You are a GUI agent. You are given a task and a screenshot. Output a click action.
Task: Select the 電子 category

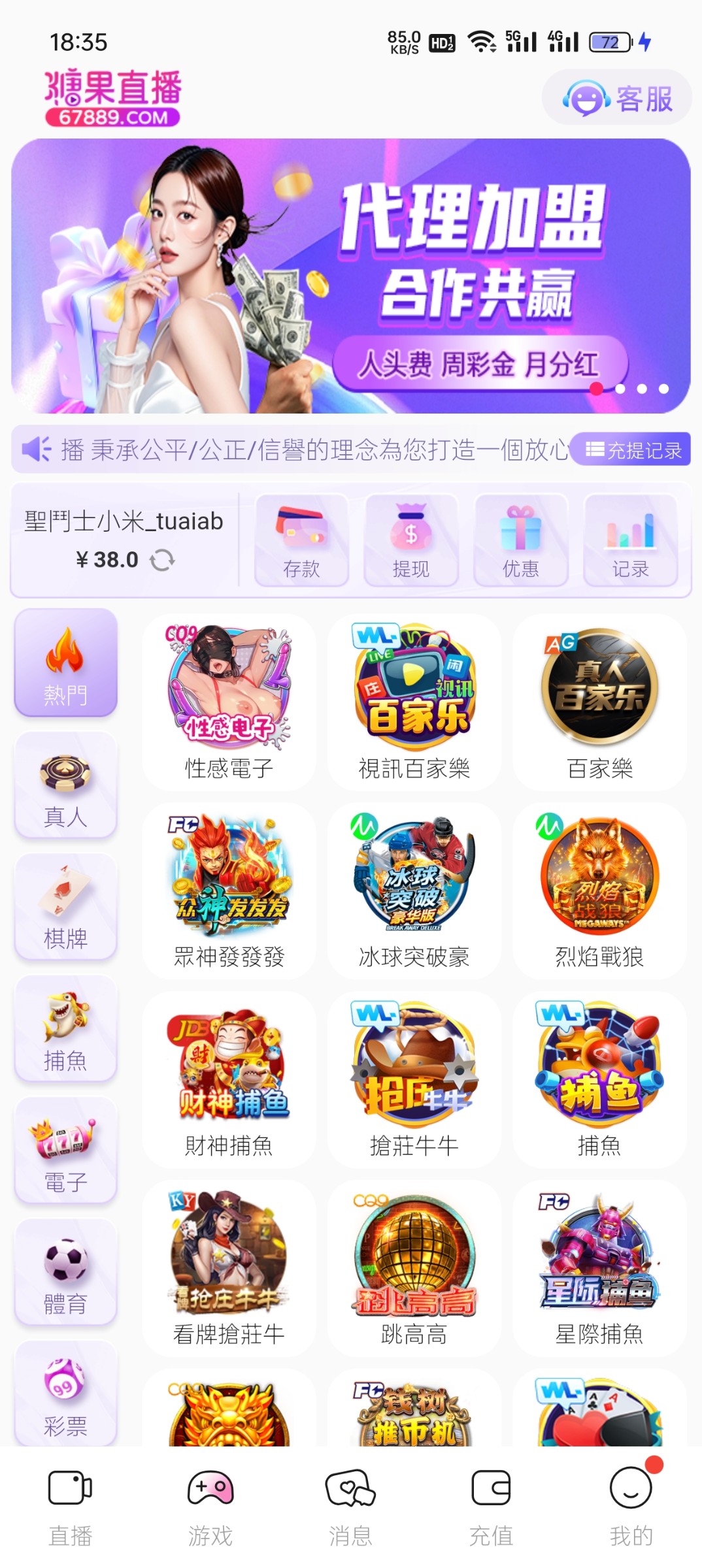(x=65, y=1152)
